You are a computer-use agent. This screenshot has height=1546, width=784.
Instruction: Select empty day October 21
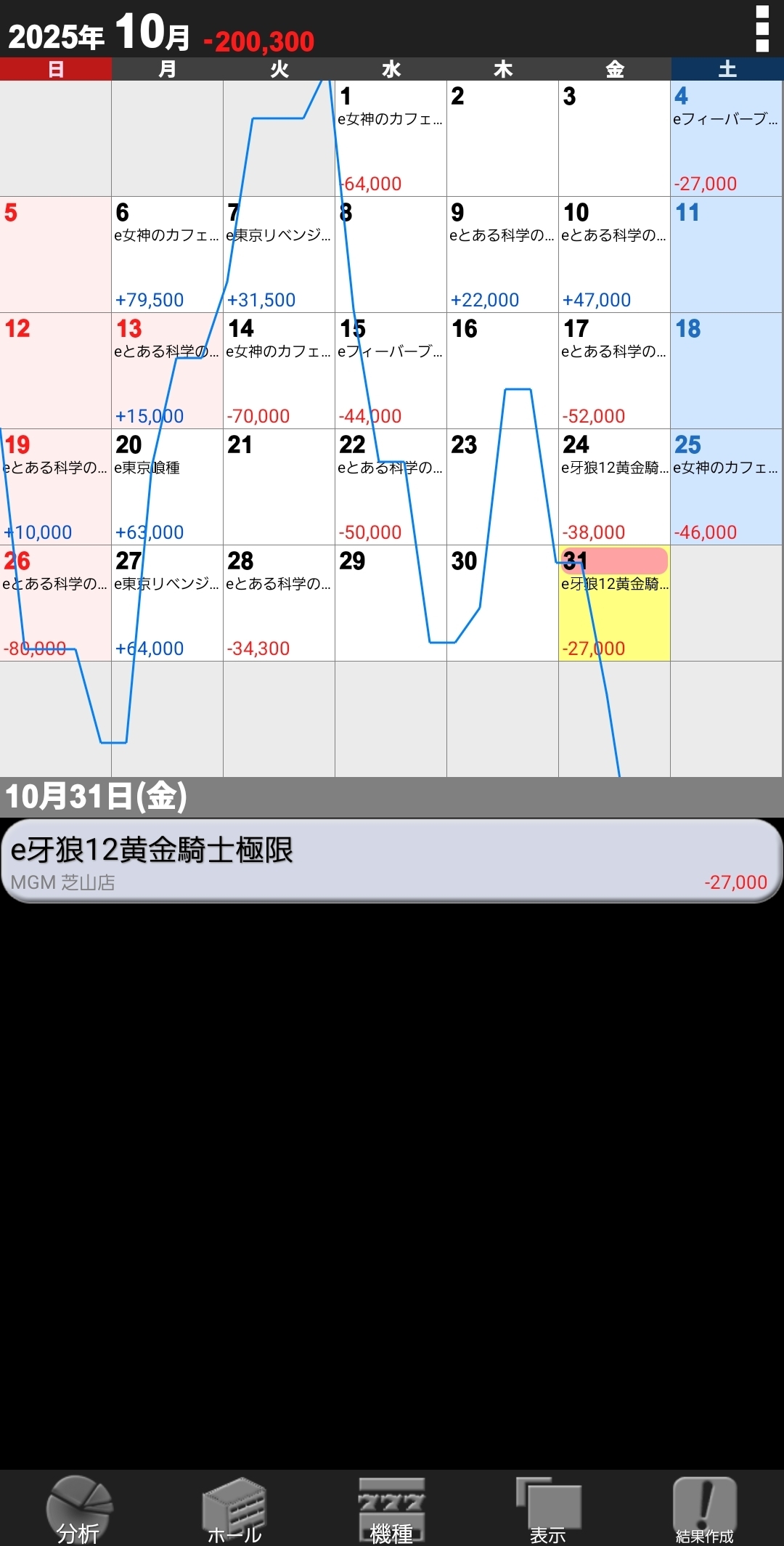(x=279, y=487)
